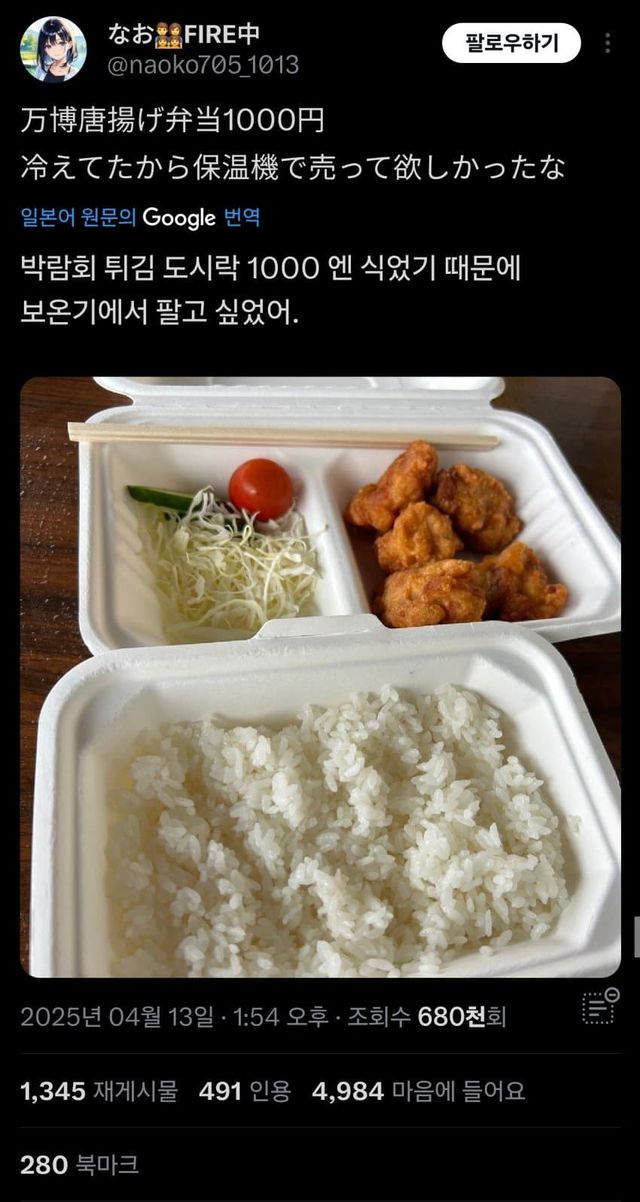The image size is (640, 1202).
Task: Open the reader view icon beside the date
Action: click(x=600, y=1007)
